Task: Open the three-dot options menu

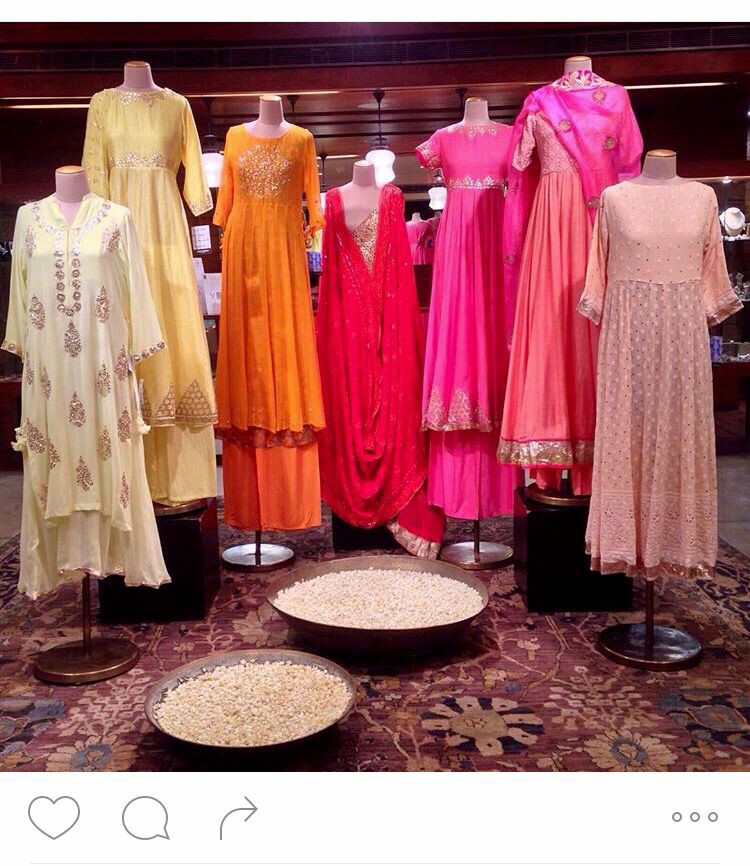Action: click(695, 817)
